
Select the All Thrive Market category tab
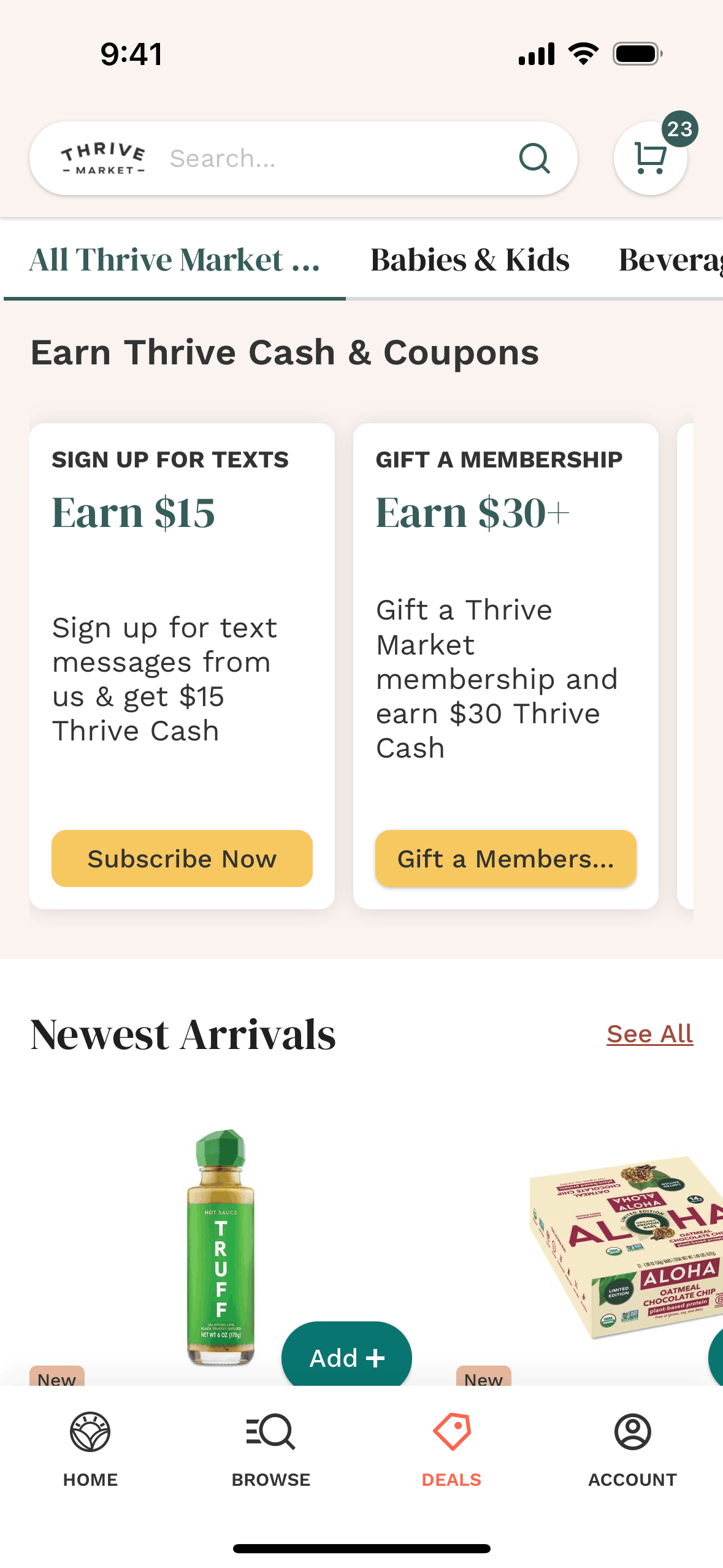(175, 260)
